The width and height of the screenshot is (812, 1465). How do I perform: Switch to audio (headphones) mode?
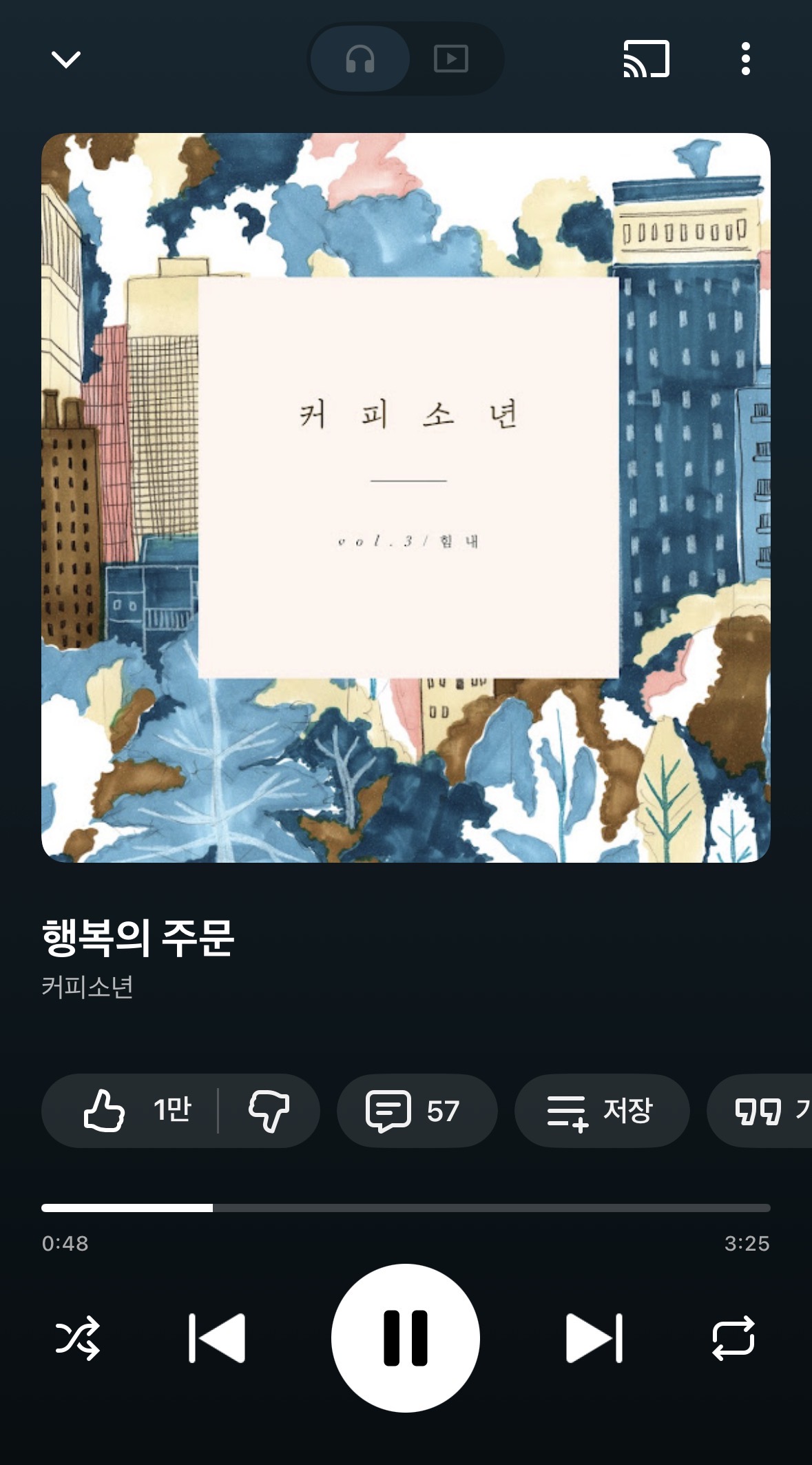point(360,59)
